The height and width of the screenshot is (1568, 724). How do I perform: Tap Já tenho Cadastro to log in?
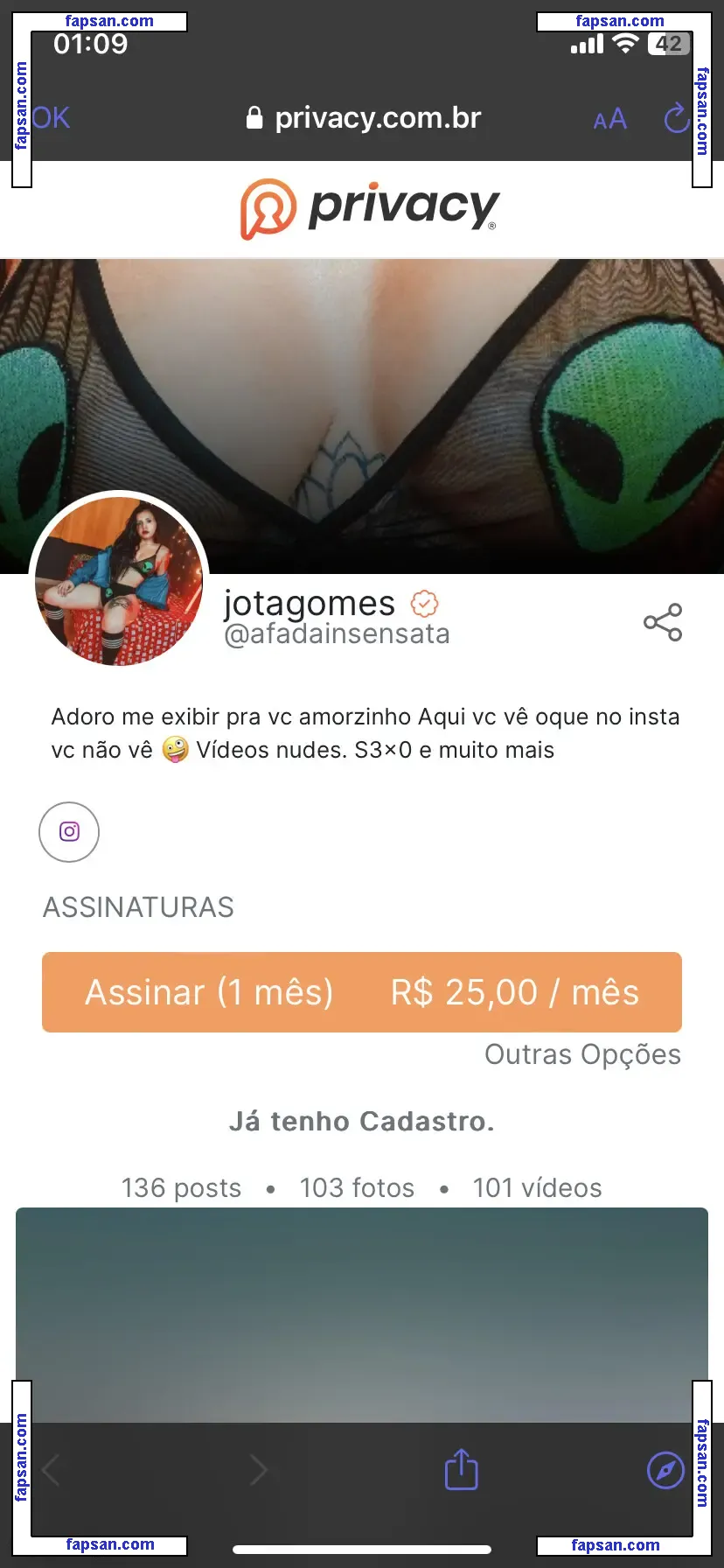click(362, 1121)
